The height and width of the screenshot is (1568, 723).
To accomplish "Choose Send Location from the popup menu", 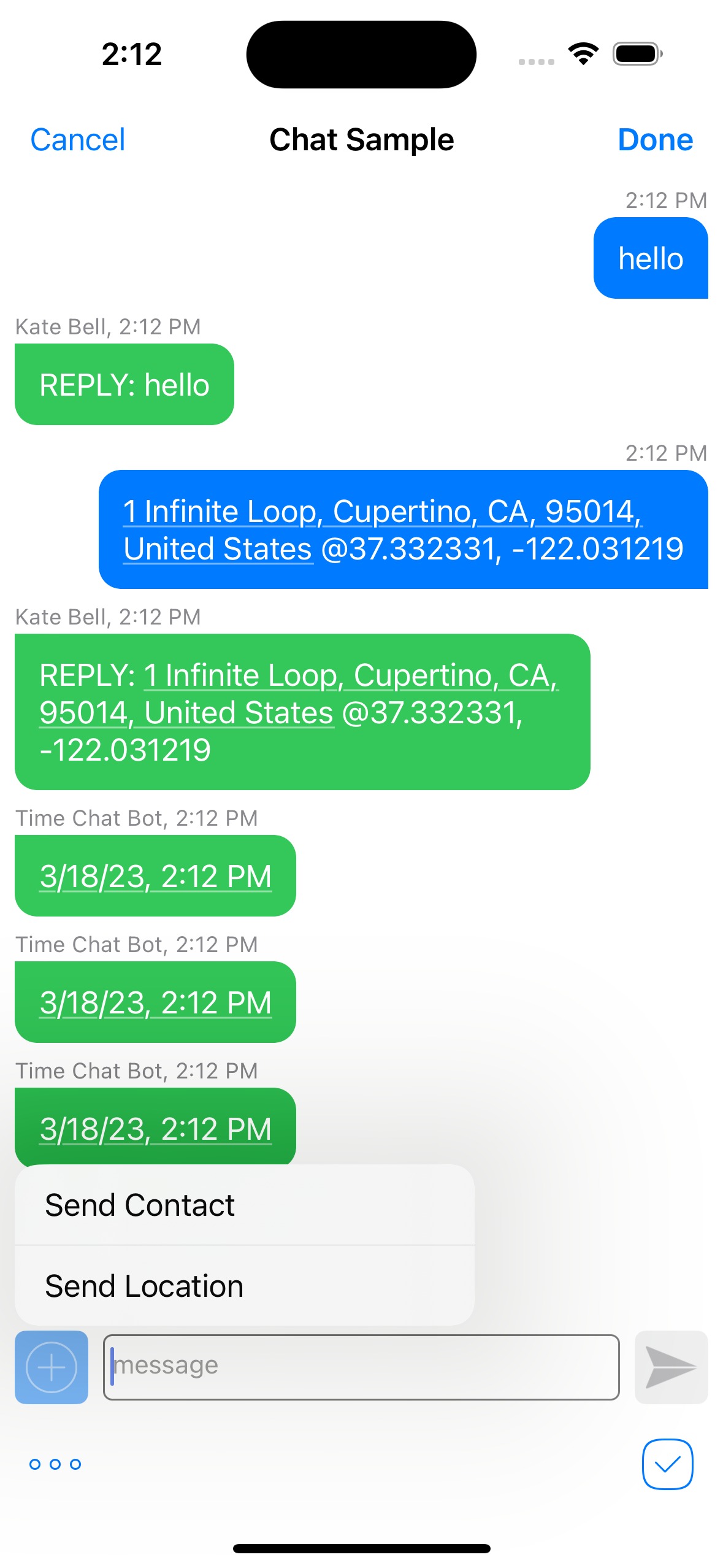I will pos(245,1286).
